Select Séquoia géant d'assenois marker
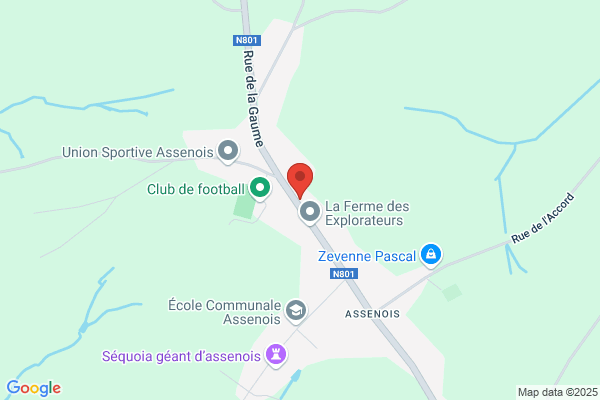 (276, 356)
